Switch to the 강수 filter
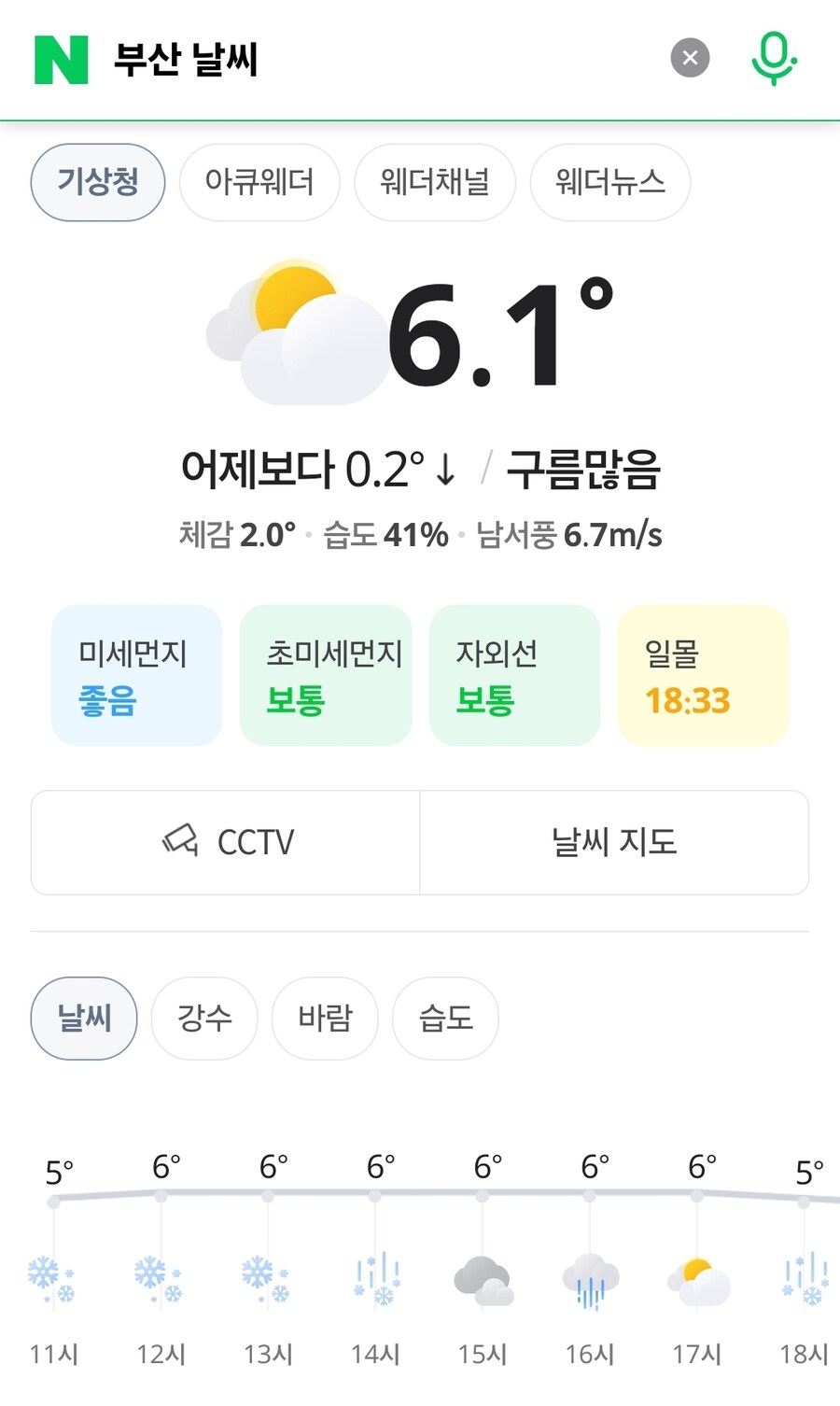 click(x=204, y=1019)
